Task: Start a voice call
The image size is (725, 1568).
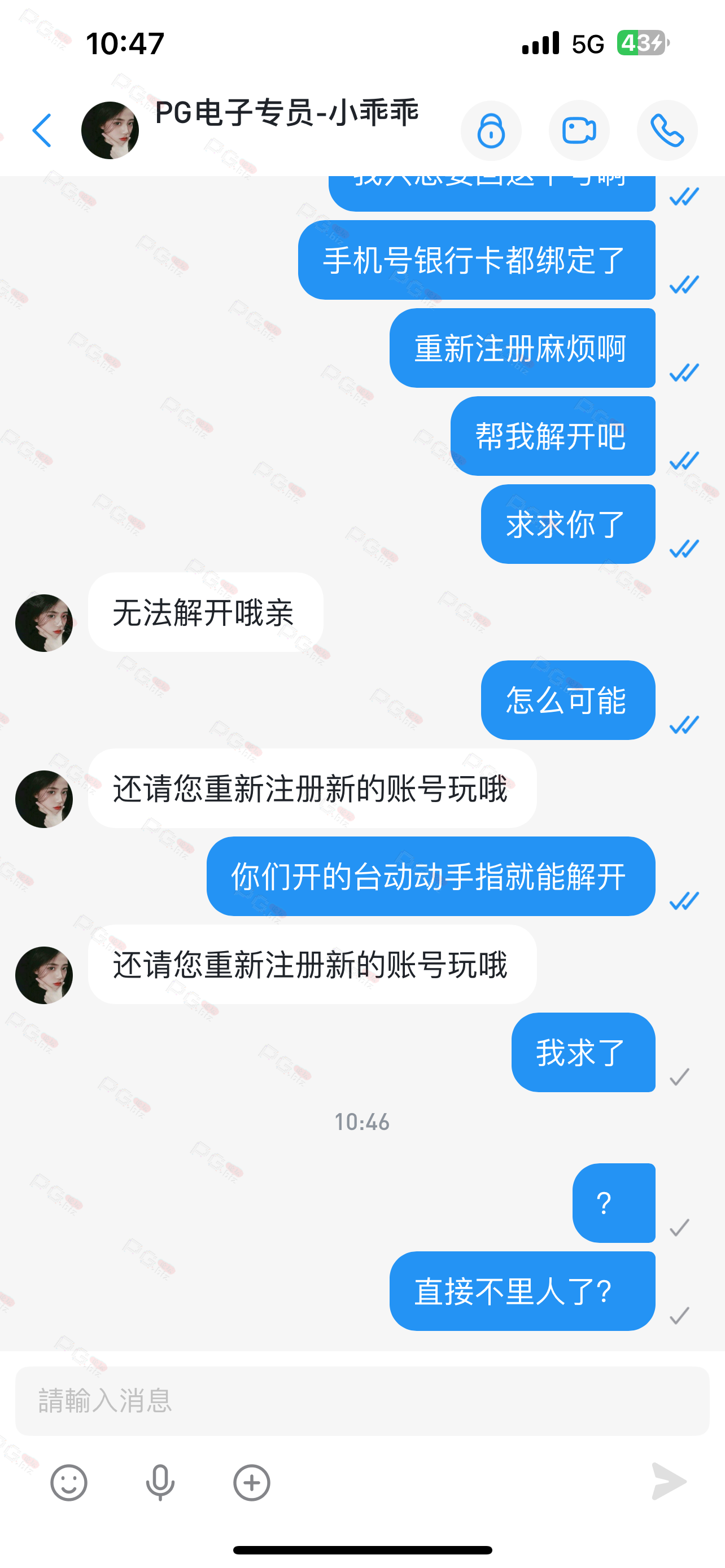Action: click(x=667, y=130)
